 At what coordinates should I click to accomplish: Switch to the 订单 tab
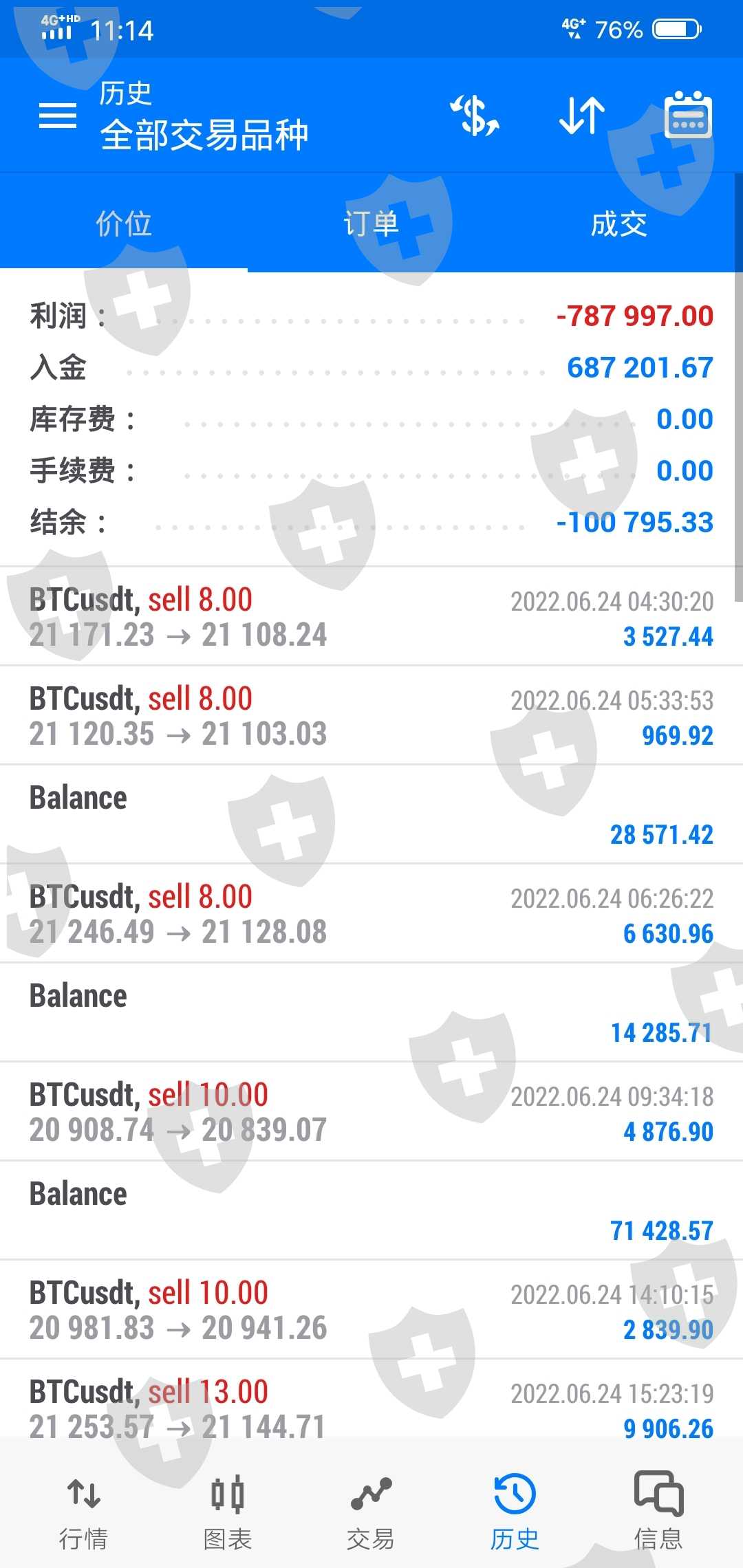click(371, 224)
